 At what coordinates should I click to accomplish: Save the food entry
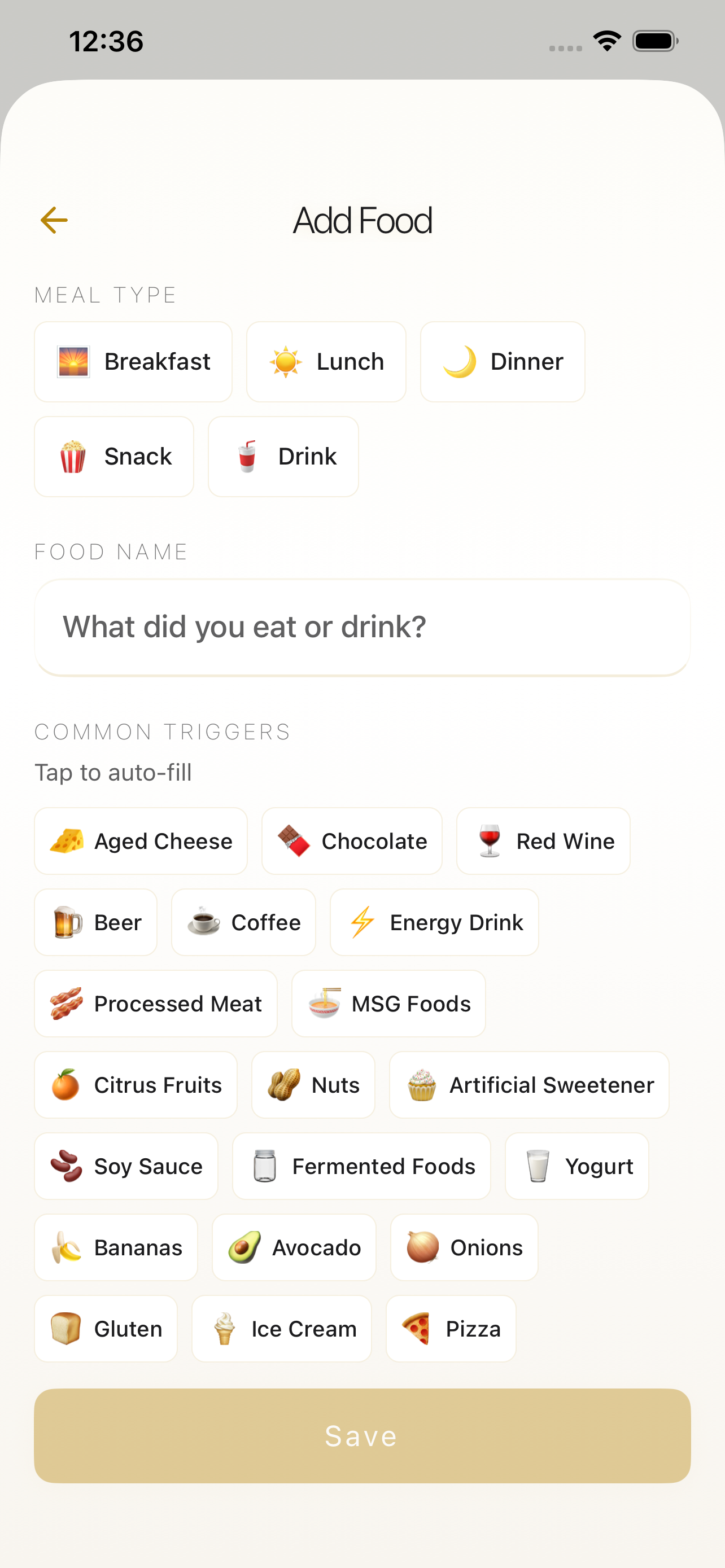click(362, 1436)
